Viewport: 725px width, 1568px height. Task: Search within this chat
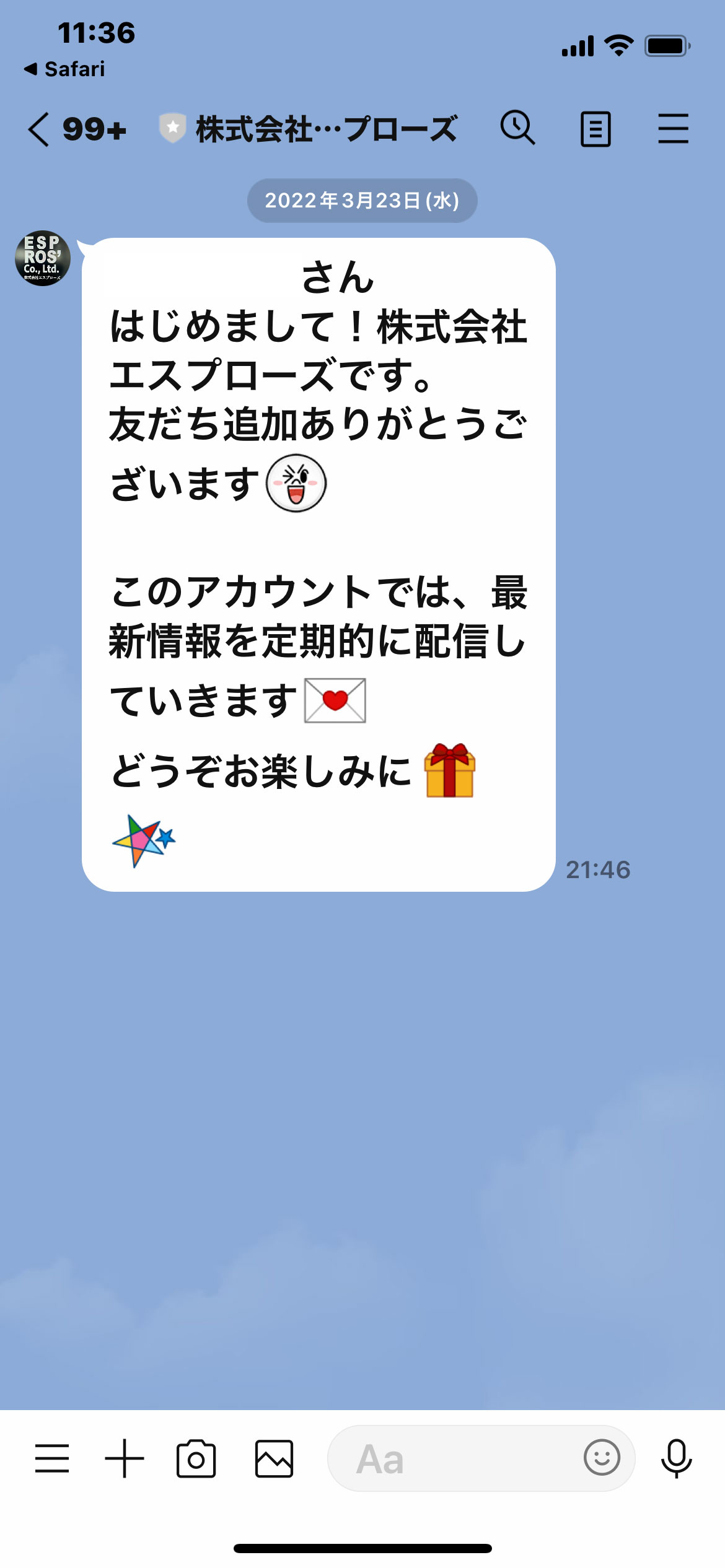(x=517, y=128)
